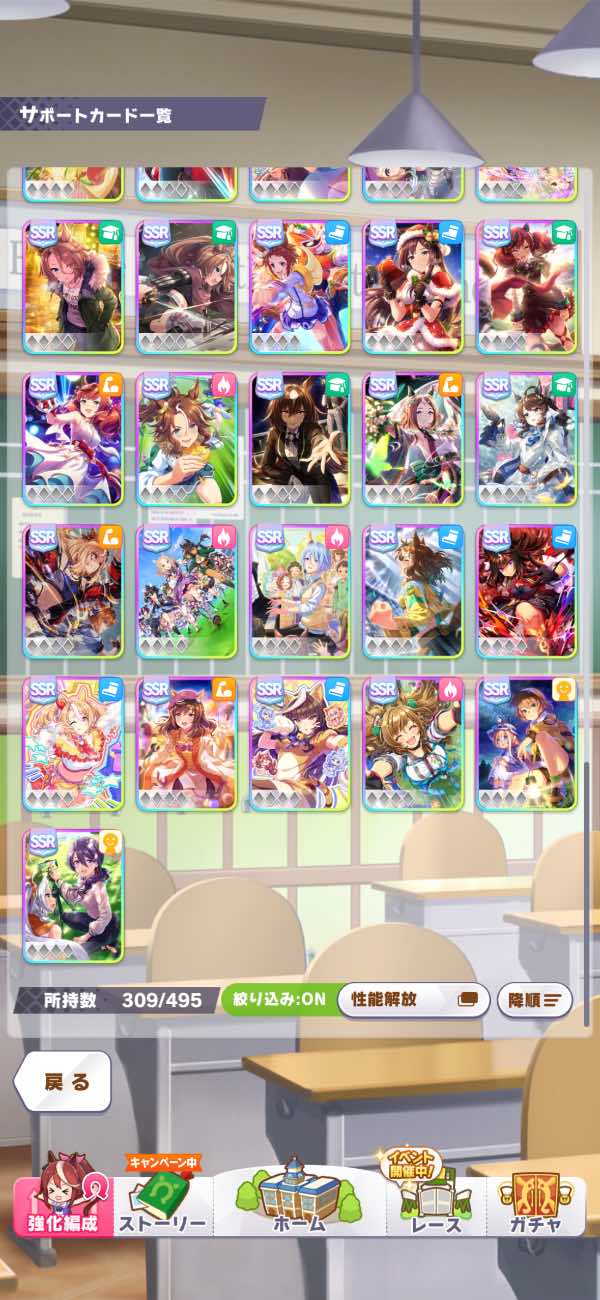Switch to the ストーリー tab
The height and width of the screenshot is (1300, 600).
tap(162, 1207)
